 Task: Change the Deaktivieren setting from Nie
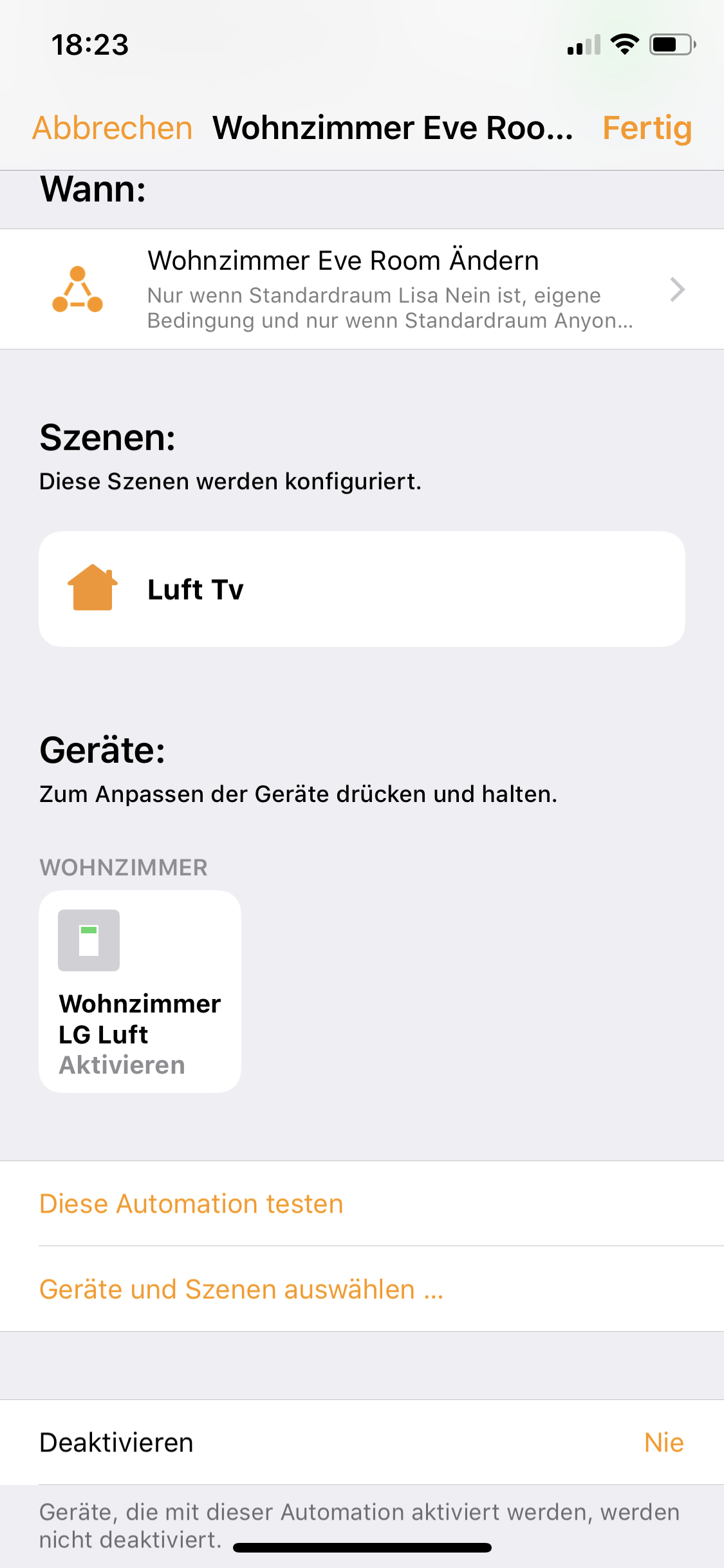click(x=362, y=1442)
